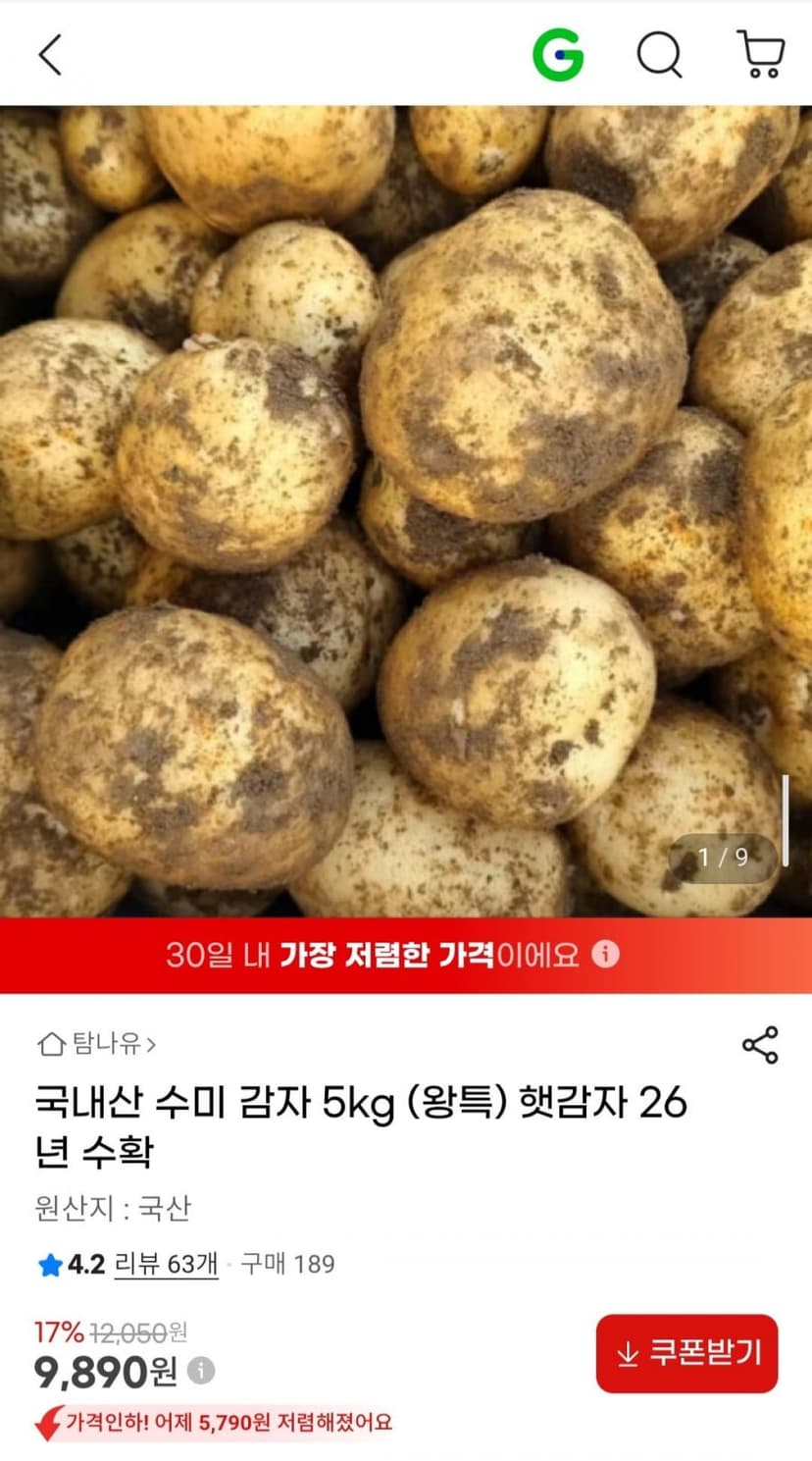This screenshot has width=812, height=1461.
Task: Open the Gmarket G logo home
Action: [x=558, y=54]
